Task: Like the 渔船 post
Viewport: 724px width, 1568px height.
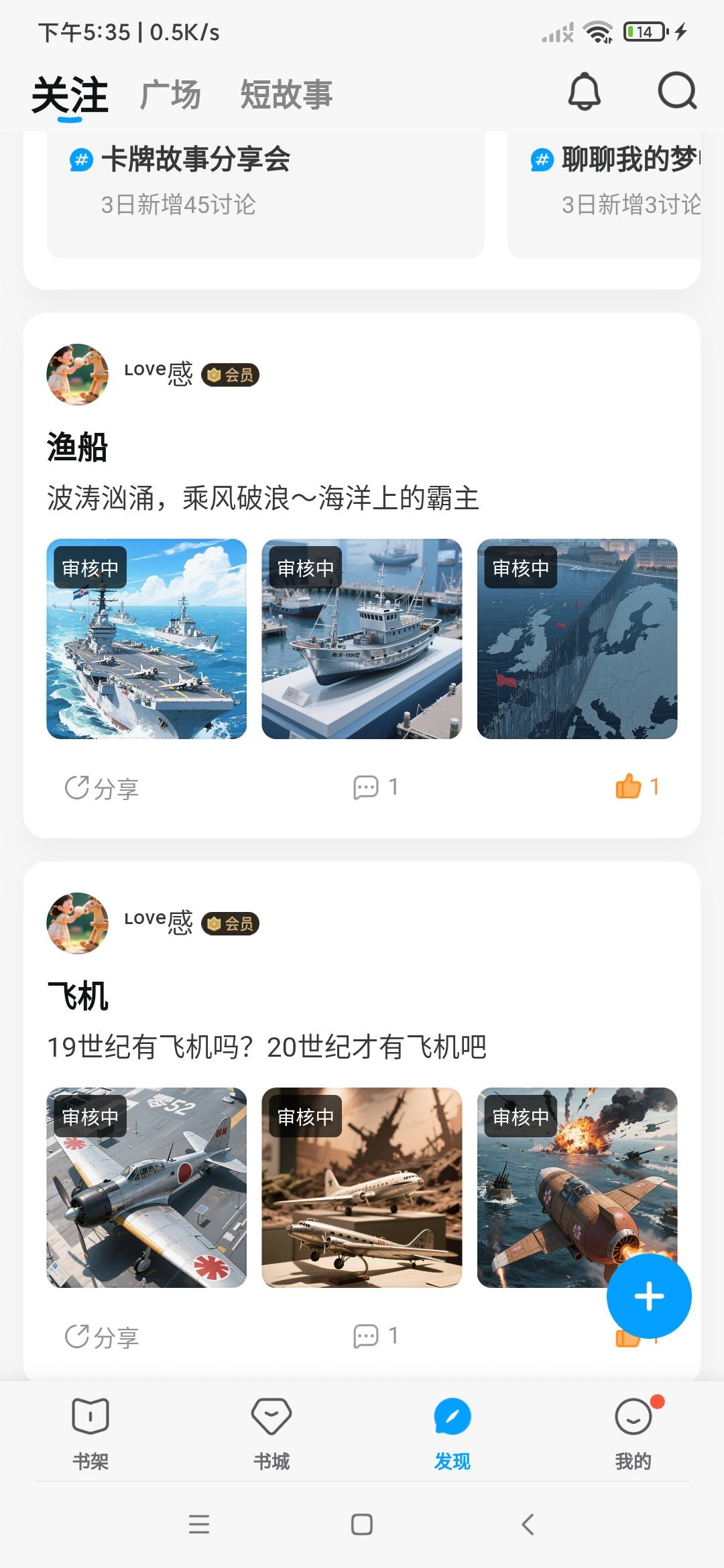Action: coord(637,787)
